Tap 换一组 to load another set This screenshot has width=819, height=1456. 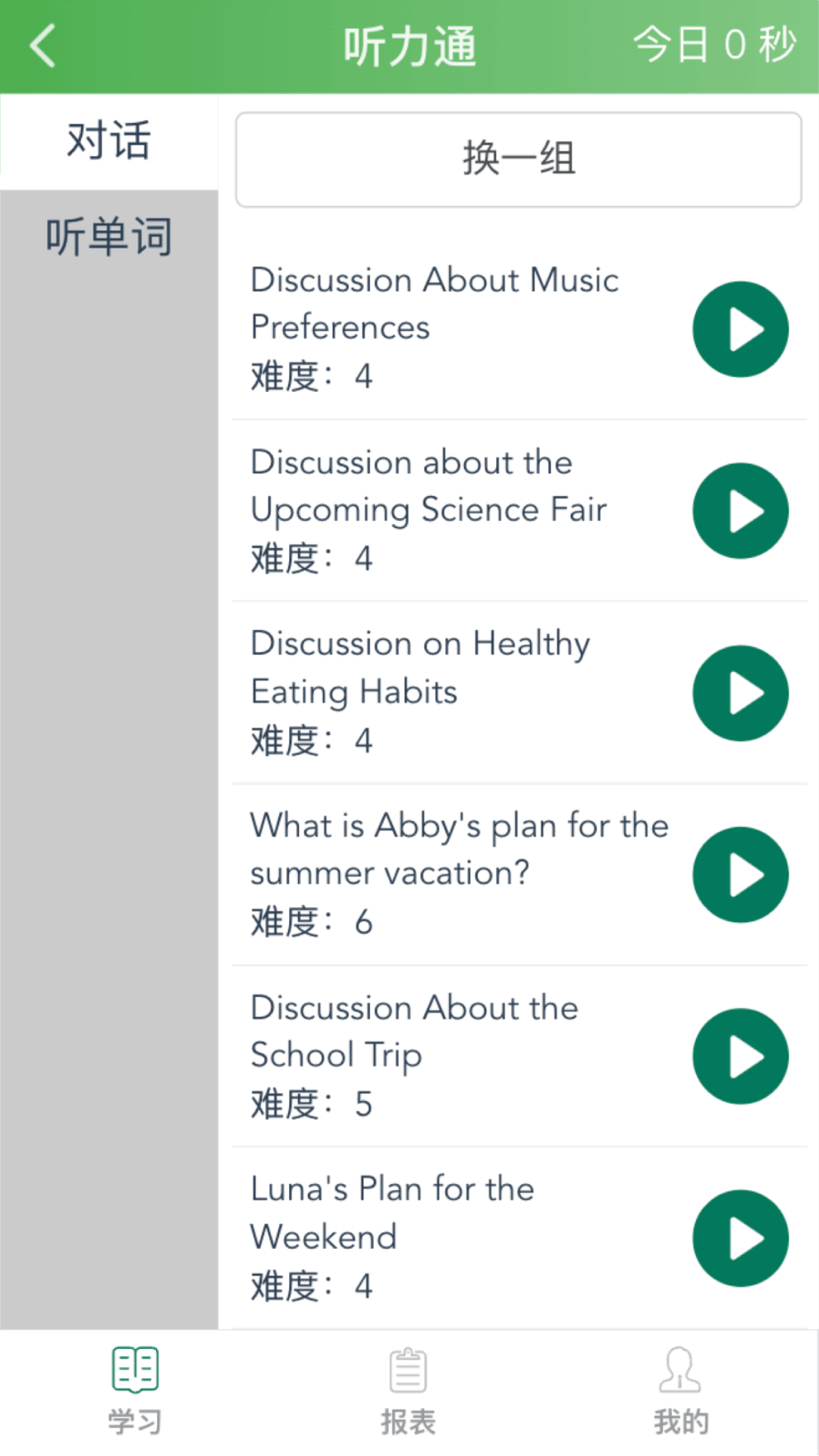click(x=519, y=159)
